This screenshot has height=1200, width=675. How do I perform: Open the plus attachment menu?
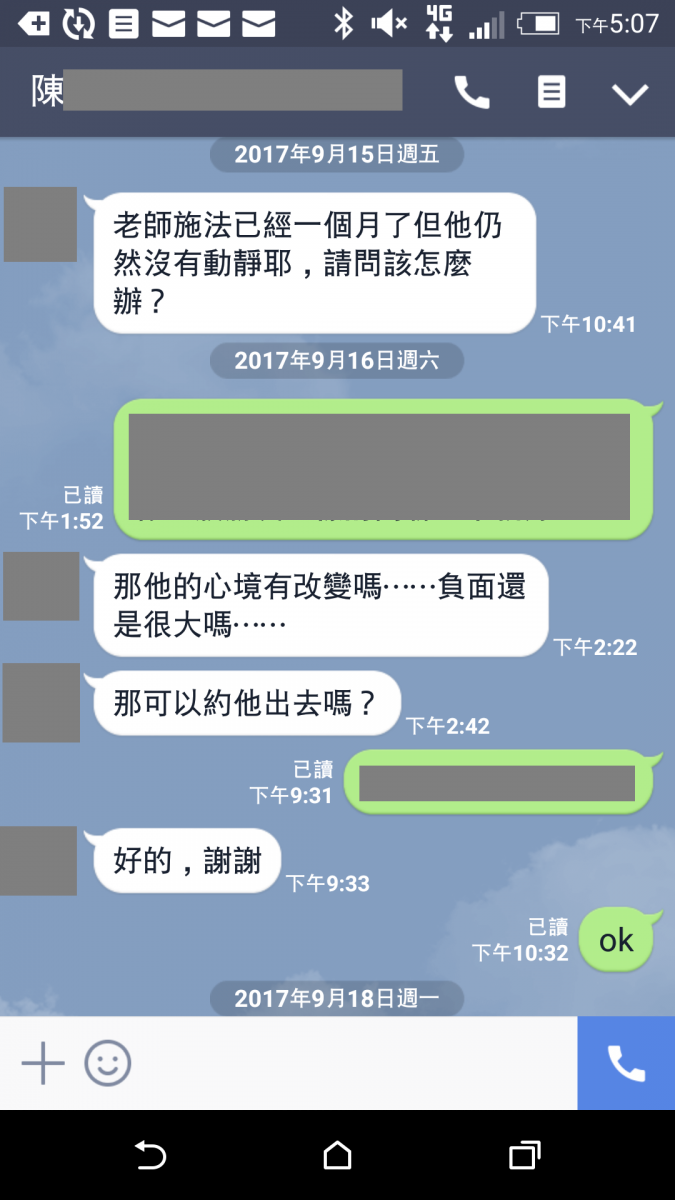tap(43, 1063)
